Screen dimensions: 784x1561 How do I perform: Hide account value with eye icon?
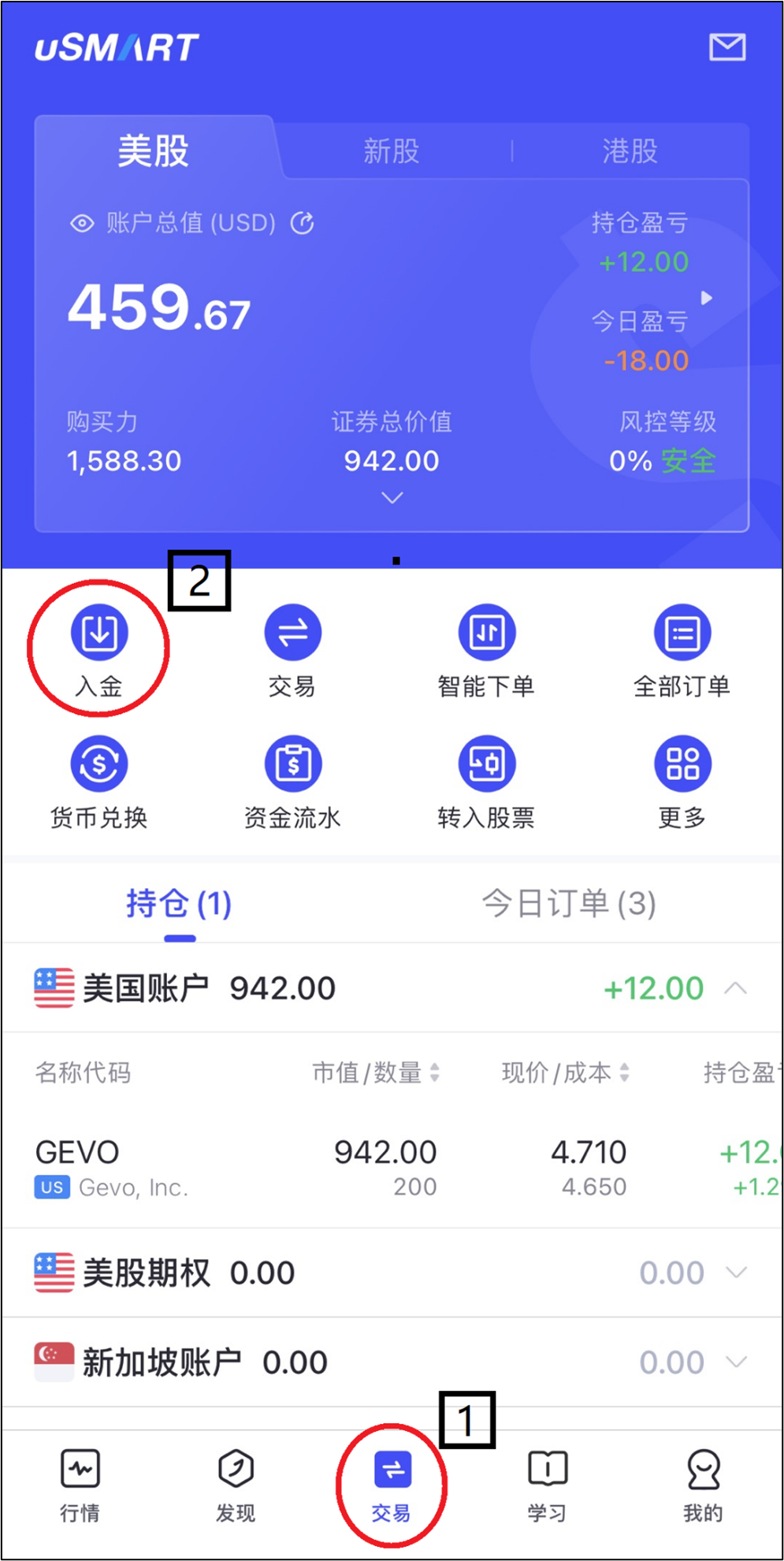pyautogui.click(x=82, y=224)
